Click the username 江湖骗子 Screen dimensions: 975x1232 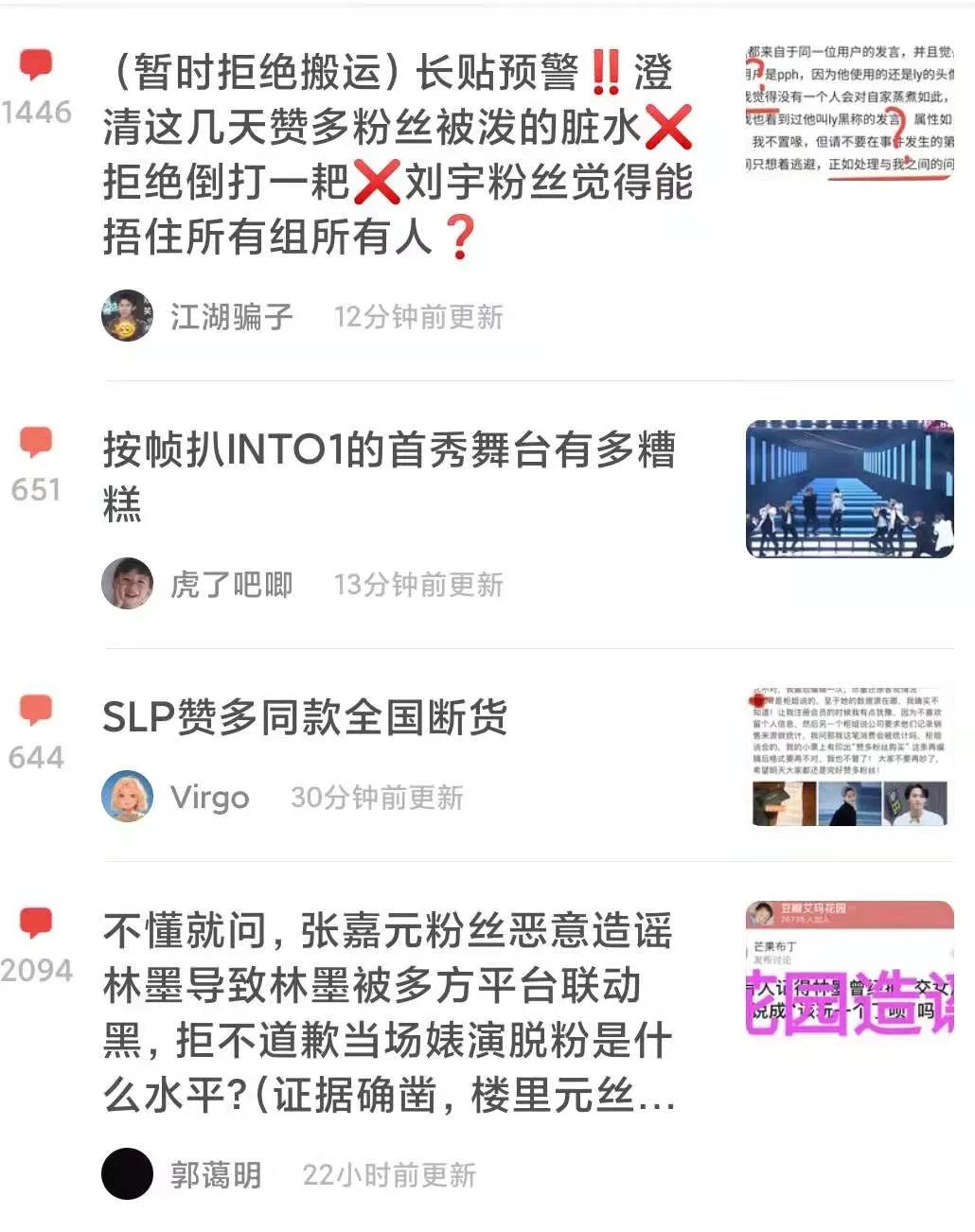tap(232, 316)
